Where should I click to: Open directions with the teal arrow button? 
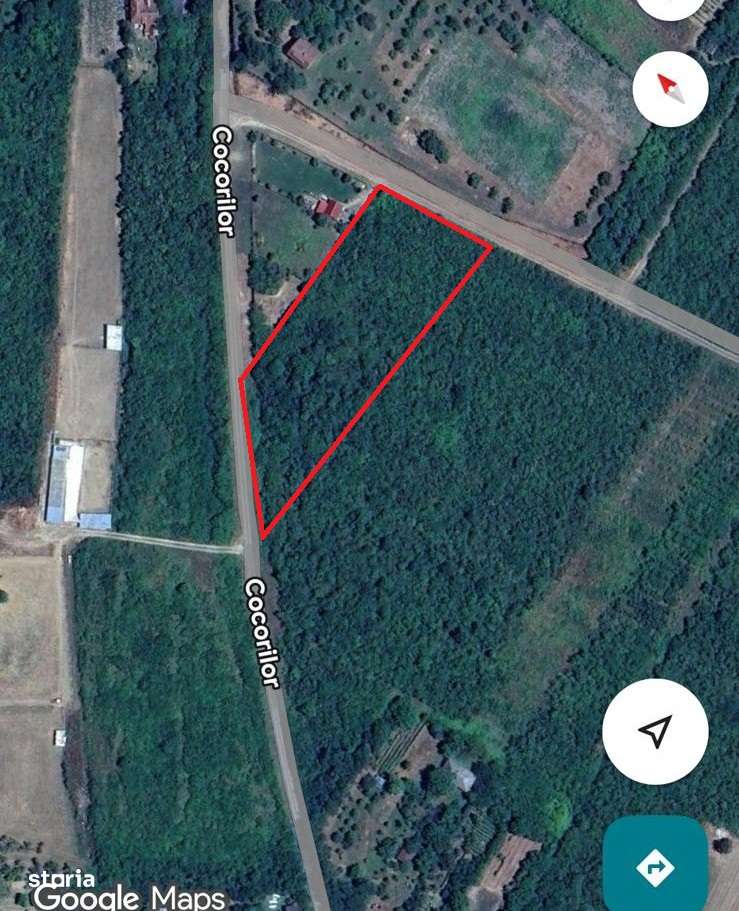[655, 865]
